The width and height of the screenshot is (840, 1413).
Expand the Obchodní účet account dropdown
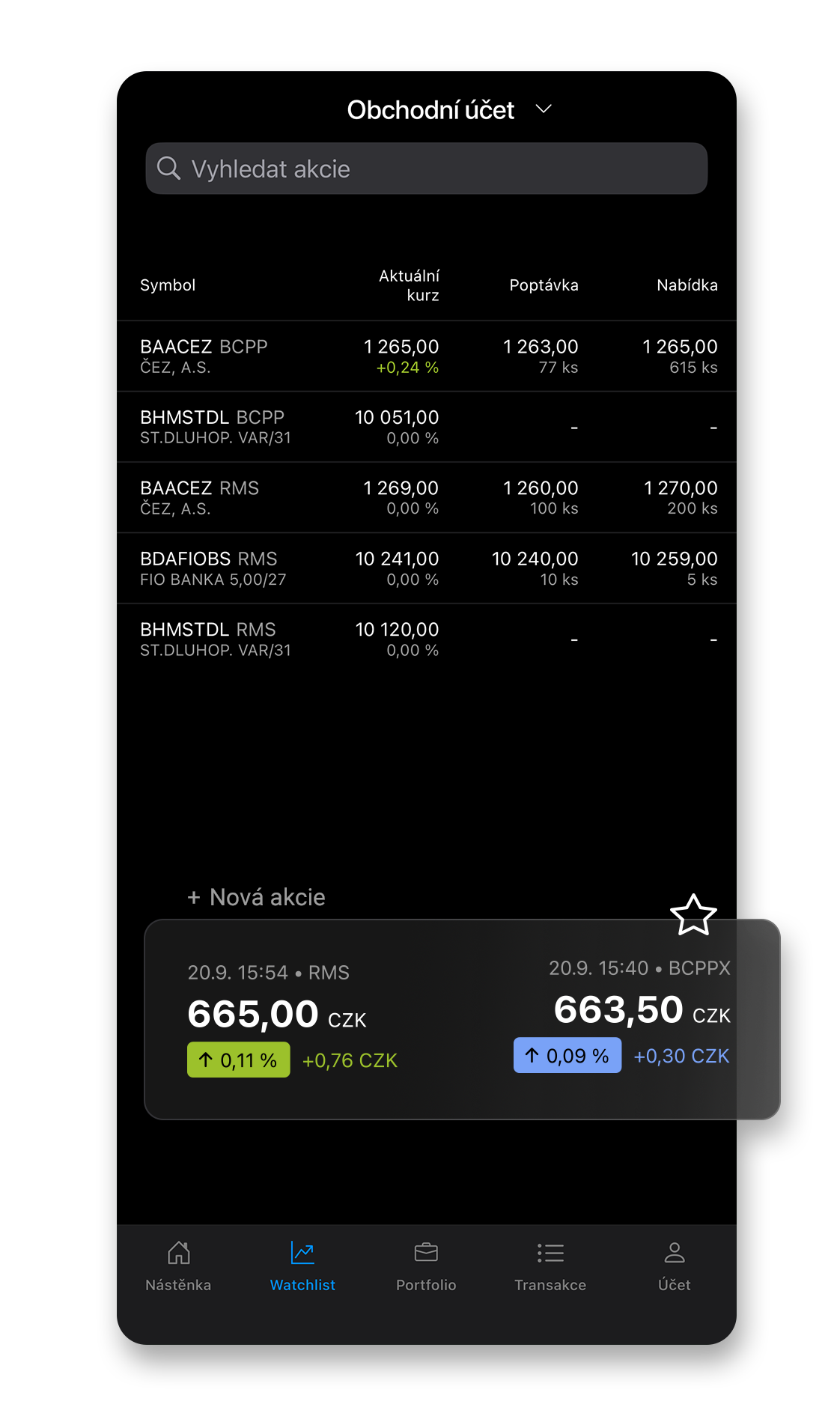tap(448, 110)
